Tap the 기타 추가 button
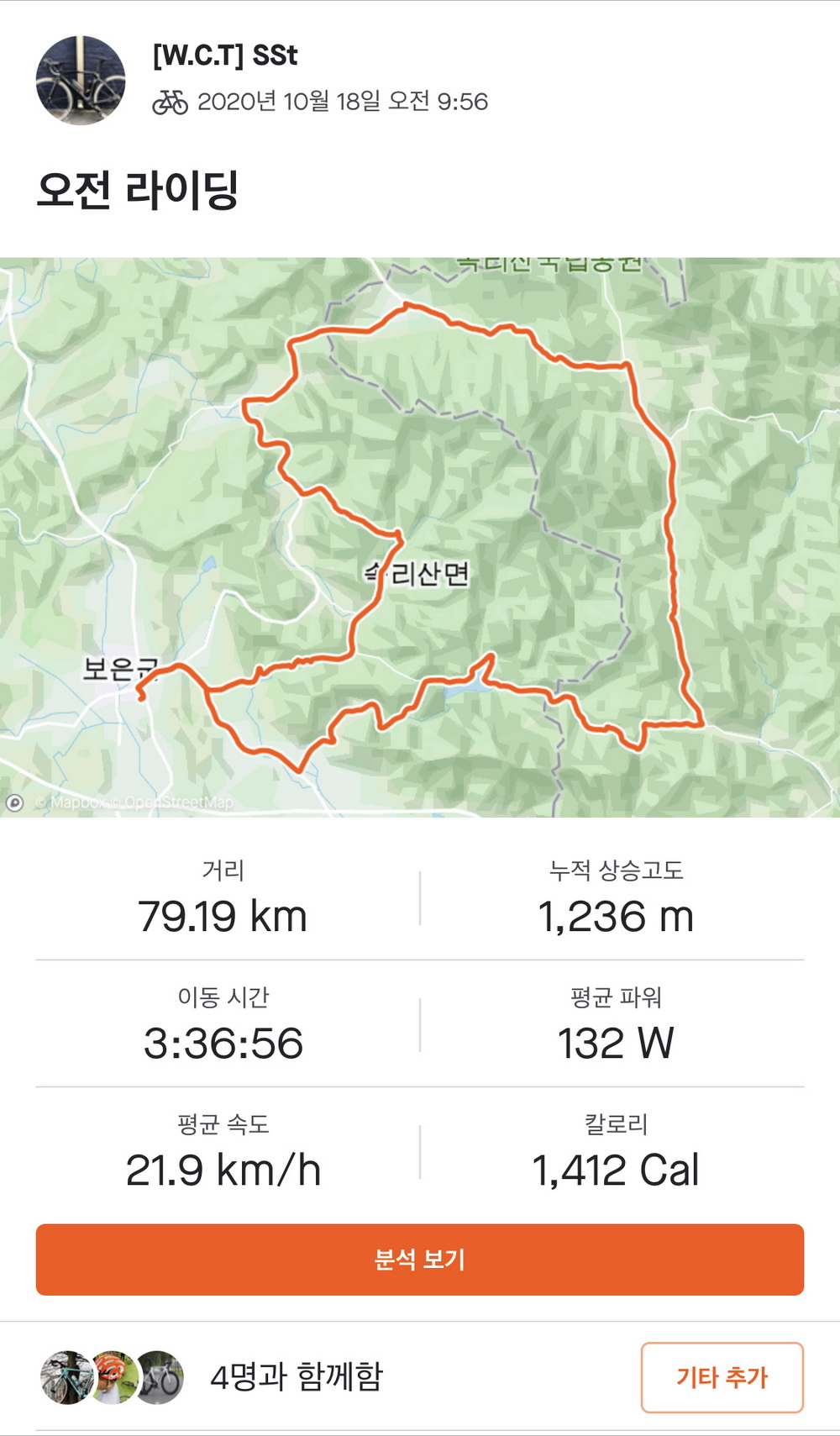 pyautogui.click(x=722, y=1377)
